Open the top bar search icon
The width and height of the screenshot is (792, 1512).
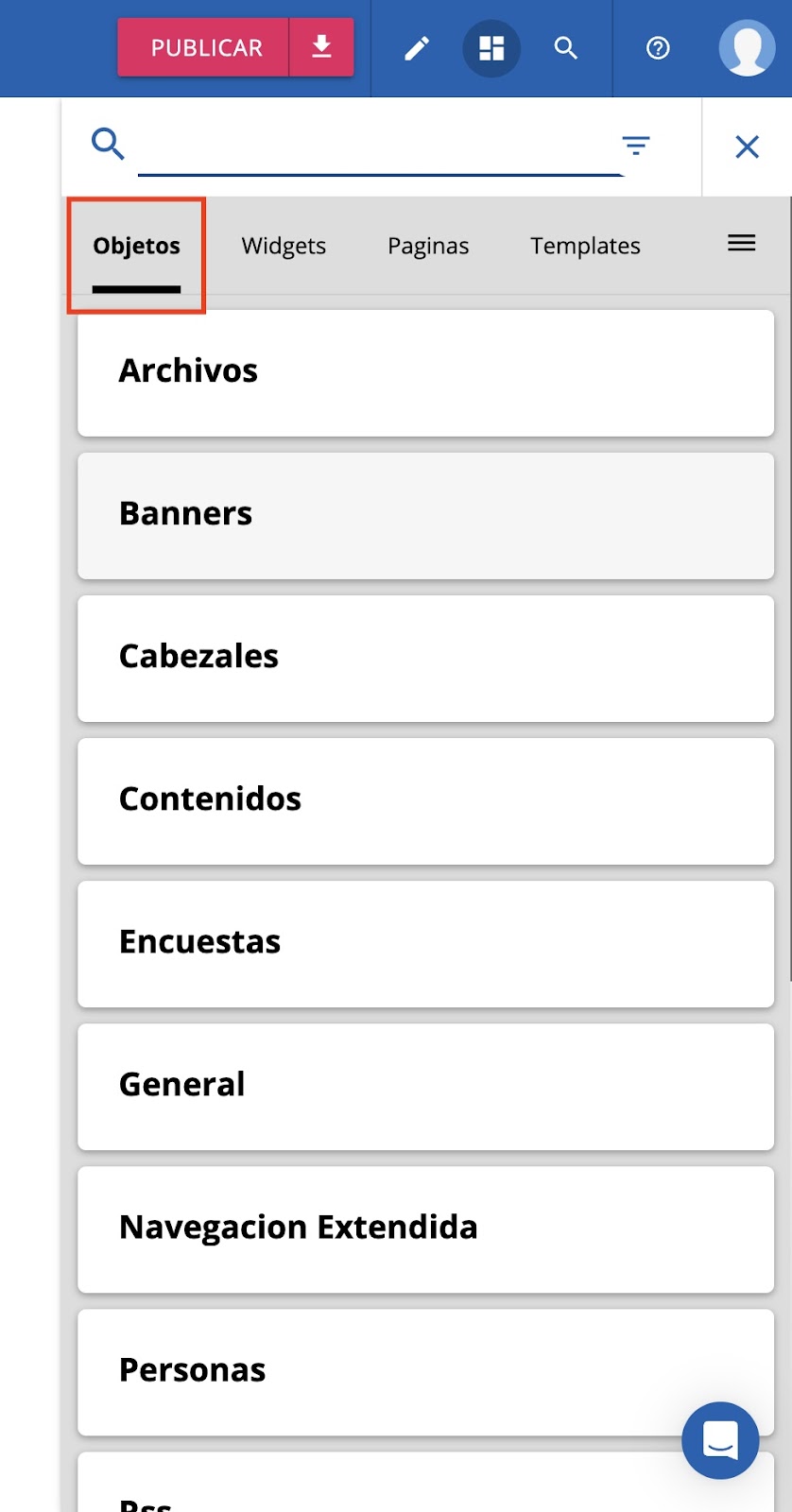[x=565, y=48]
